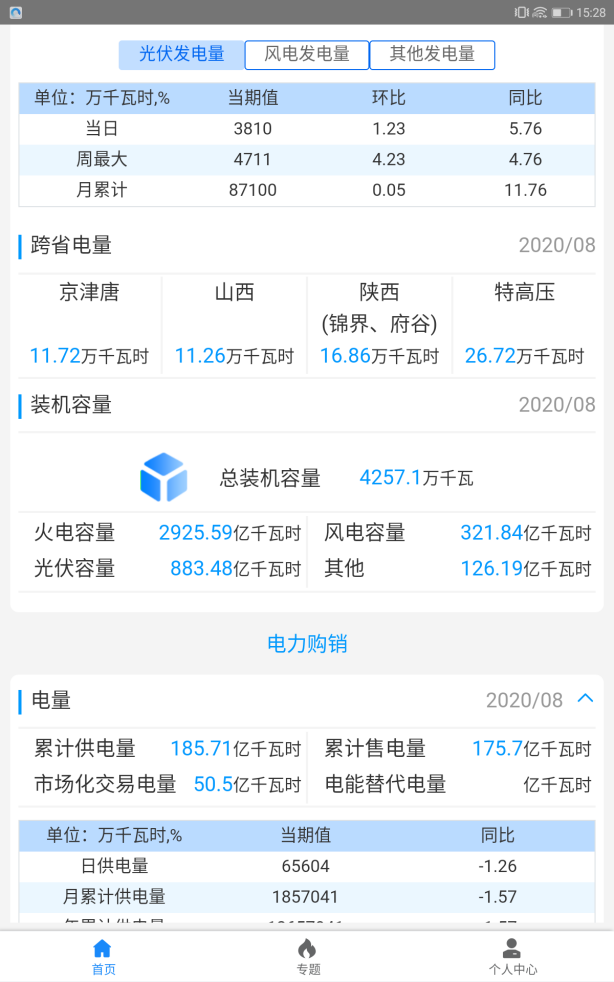614x982 pixels.
Task: Open the 个人中心 tab
Action: pos(512,956)
